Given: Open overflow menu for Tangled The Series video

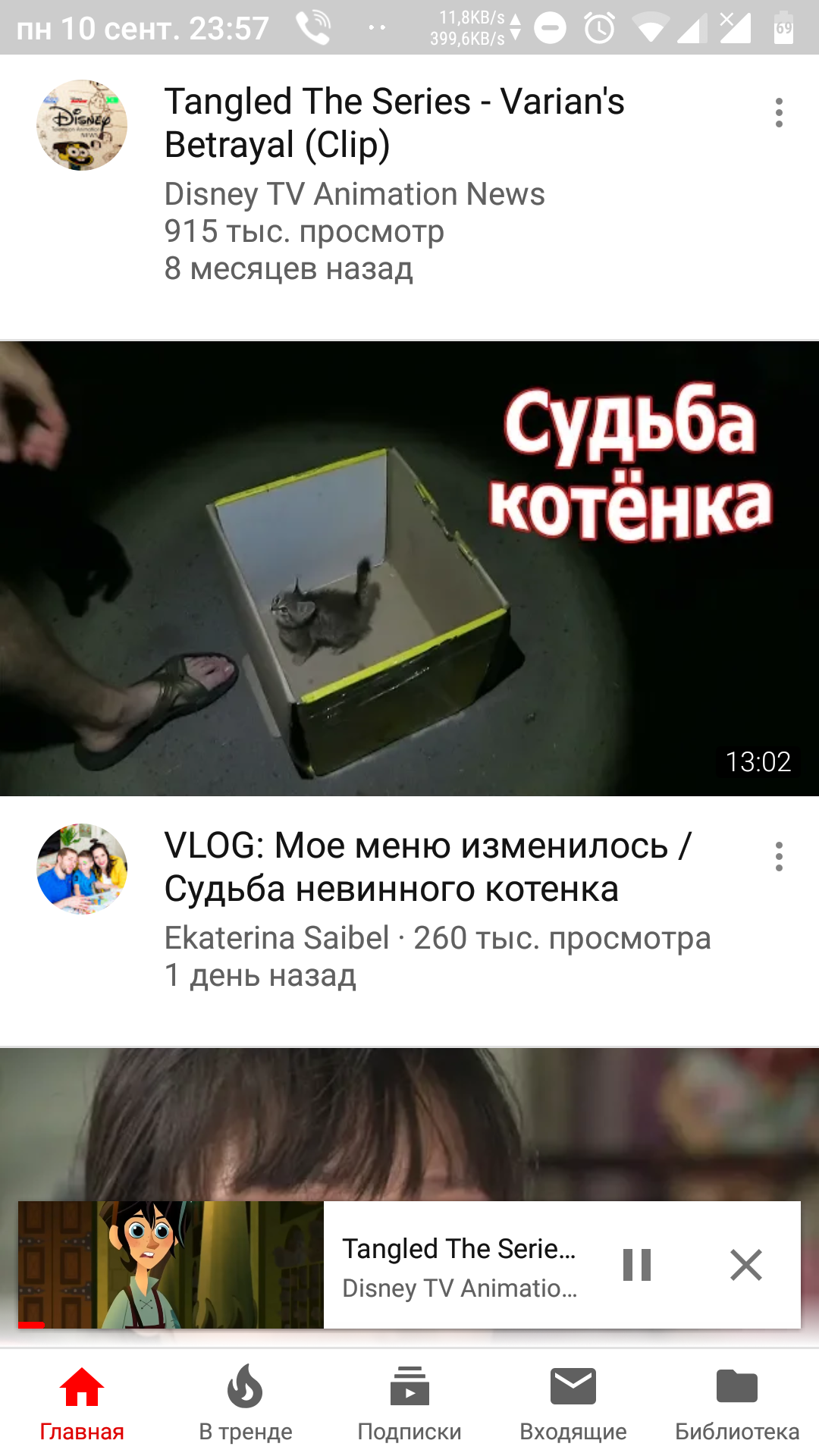Looking at the screenshot, I should coord(779,113).
